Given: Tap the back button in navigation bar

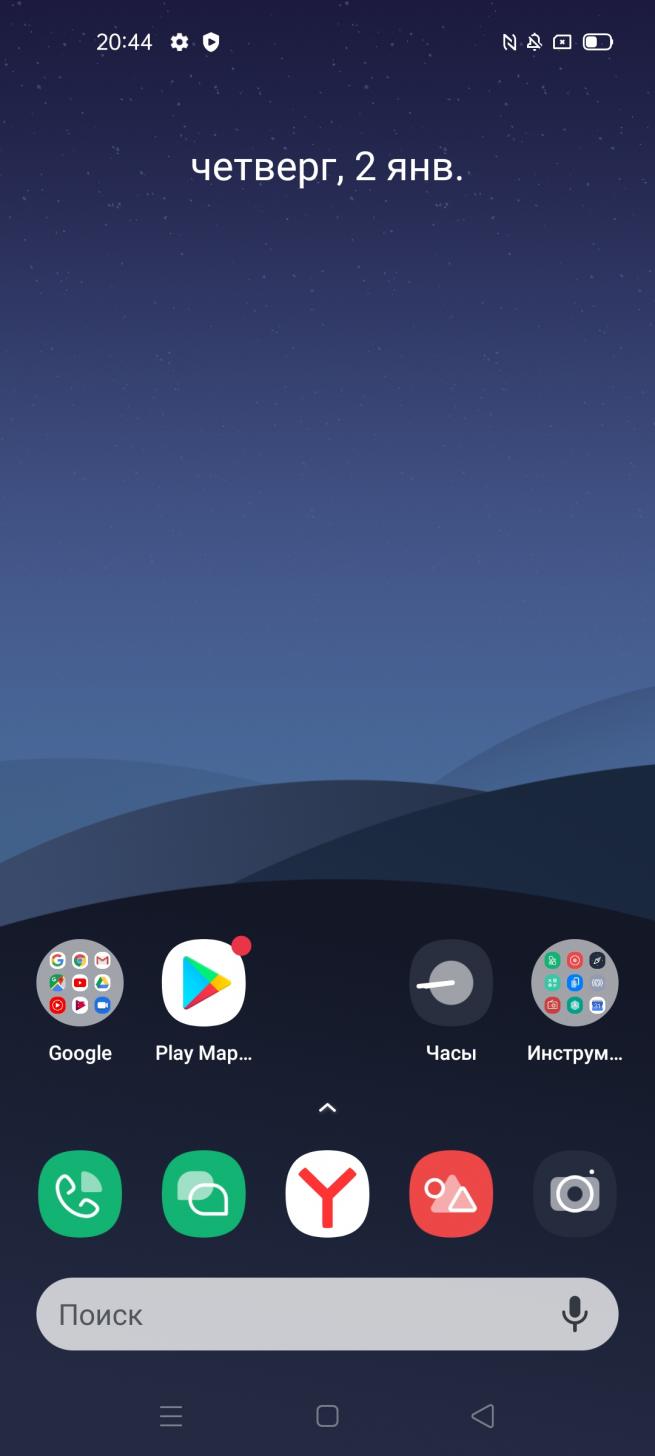Looking at the screenshot, I should 482,1416.
